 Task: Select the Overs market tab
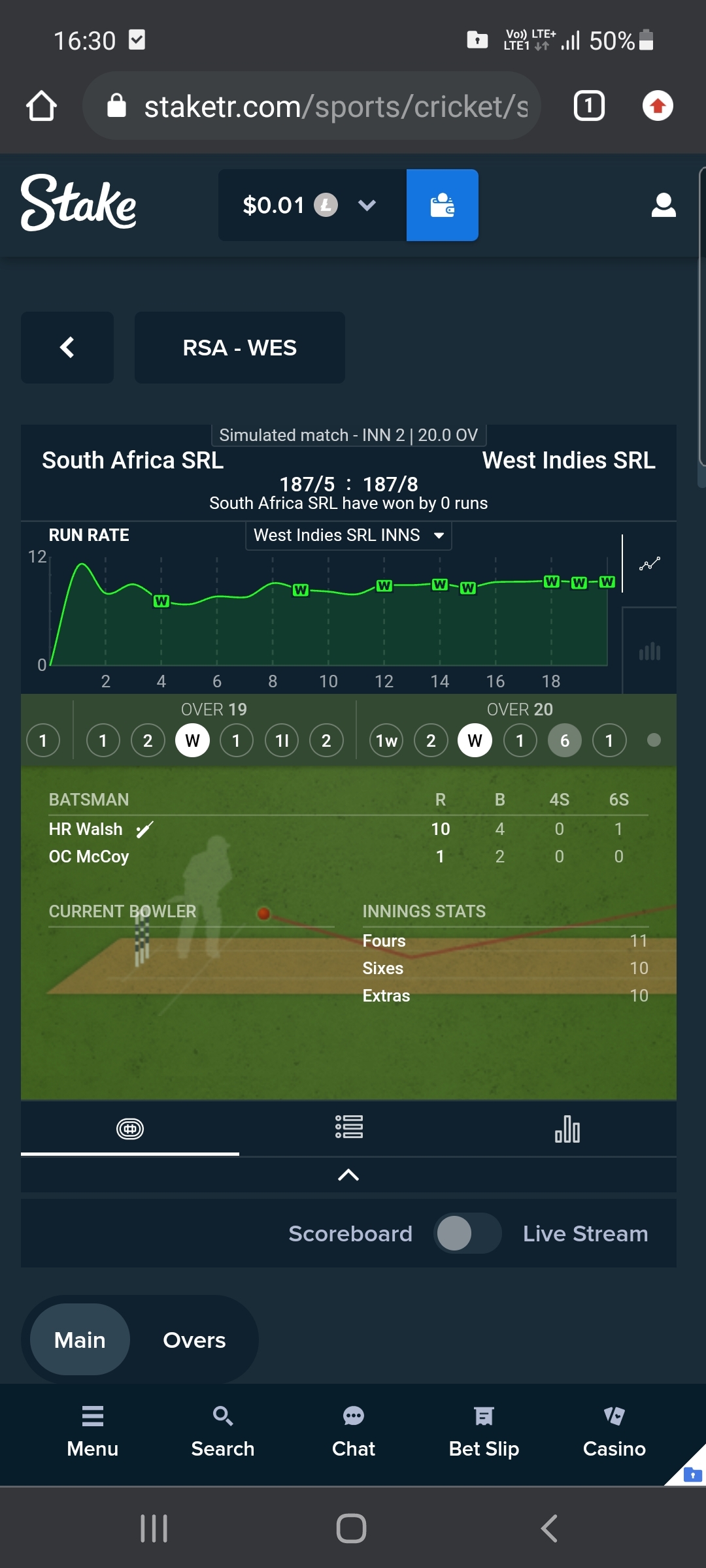click(194, 1340)
